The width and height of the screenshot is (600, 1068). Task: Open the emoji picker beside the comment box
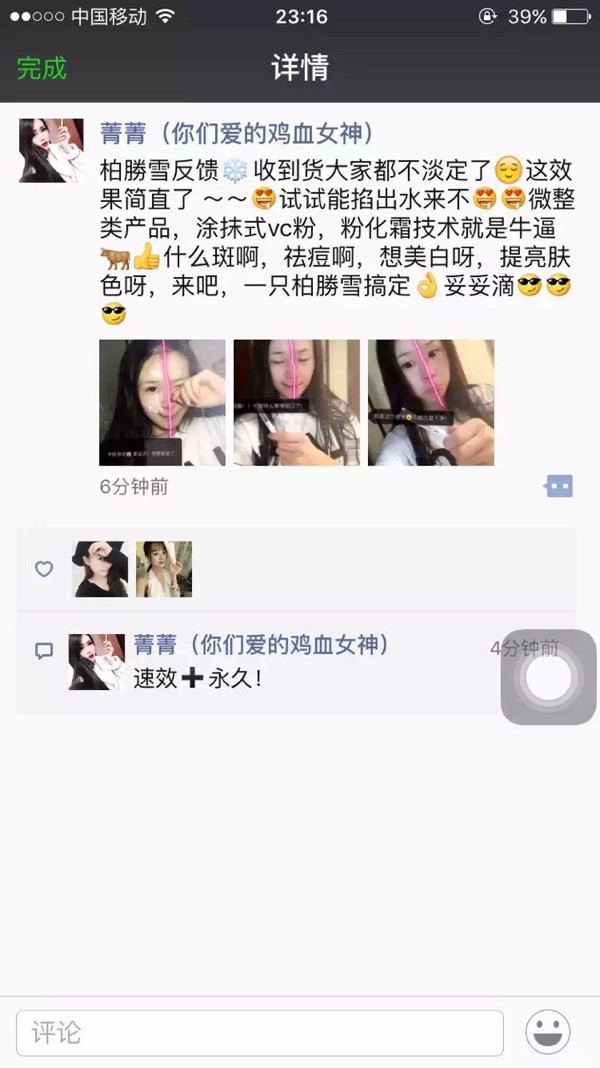click(x=548, y=1033)
